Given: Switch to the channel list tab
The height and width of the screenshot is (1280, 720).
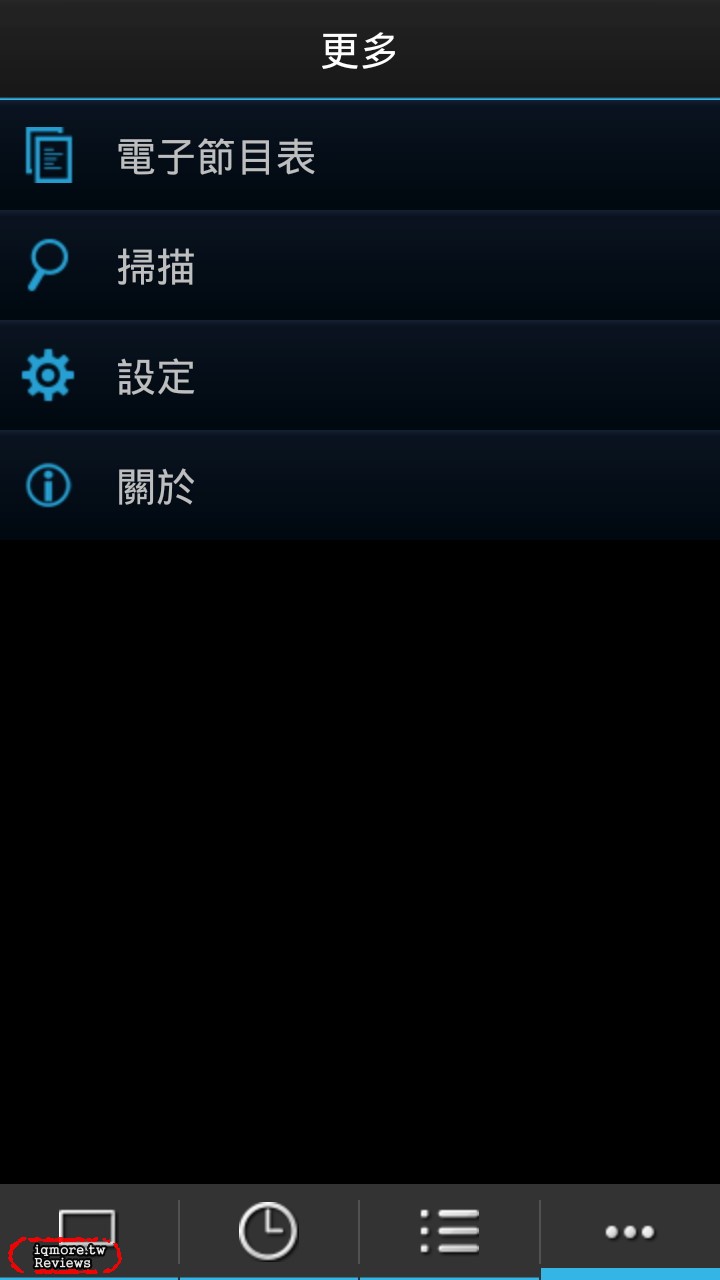Looking at the screenshot, I should click(449, 1231).
